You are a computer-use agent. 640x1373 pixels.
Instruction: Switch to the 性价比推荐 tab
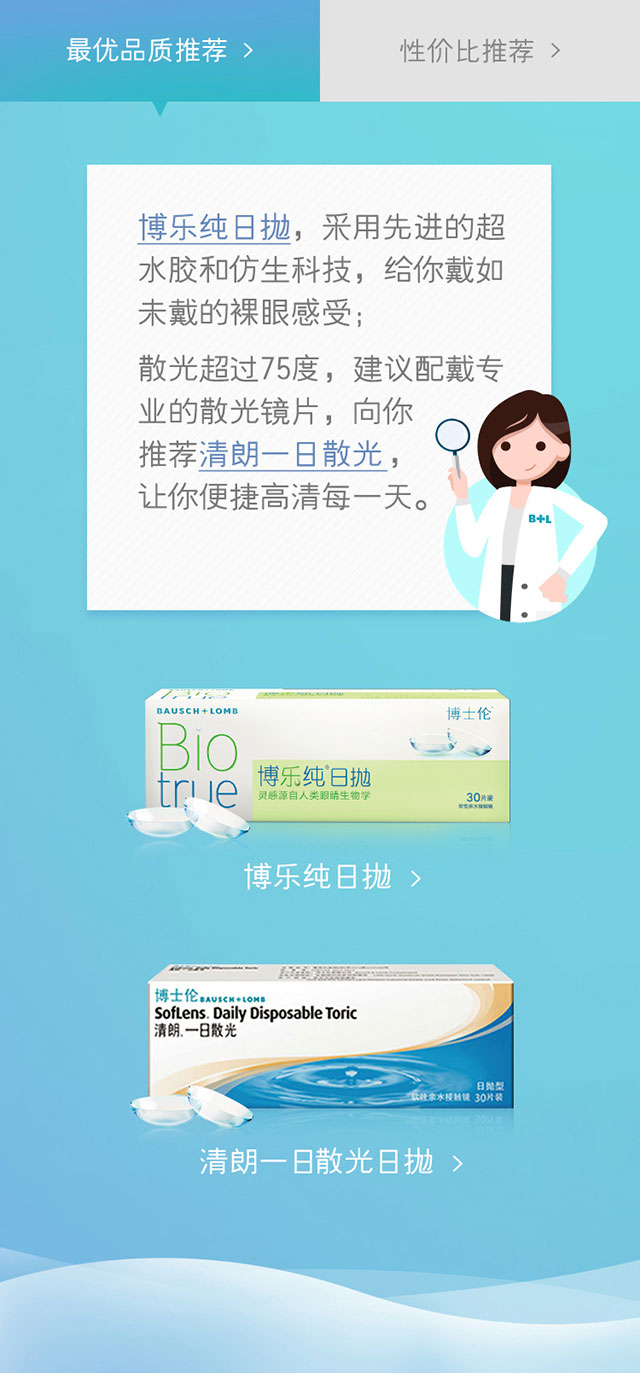point(480,50)
